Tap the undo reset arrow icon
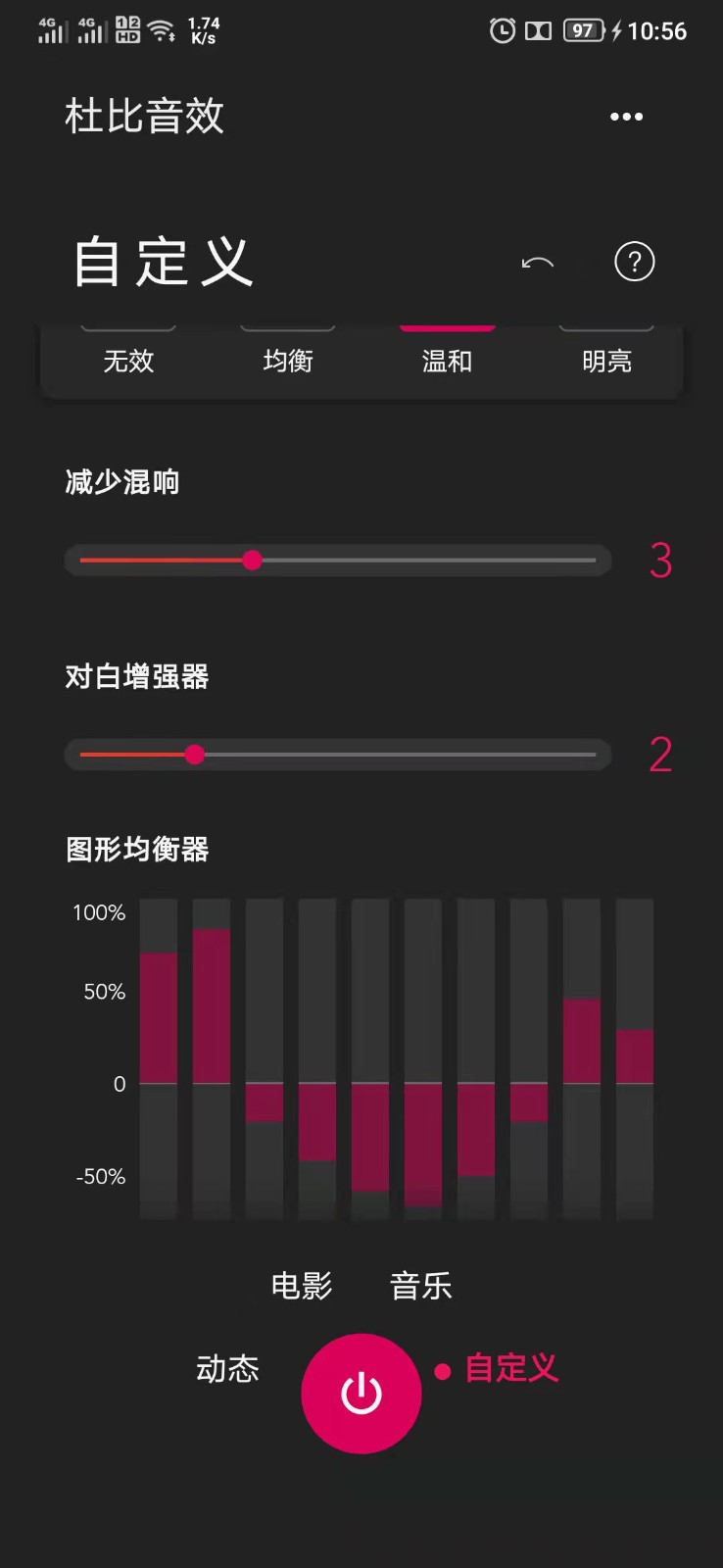The height and width of the screenshot is (1568, 723). tap(538, 263)
